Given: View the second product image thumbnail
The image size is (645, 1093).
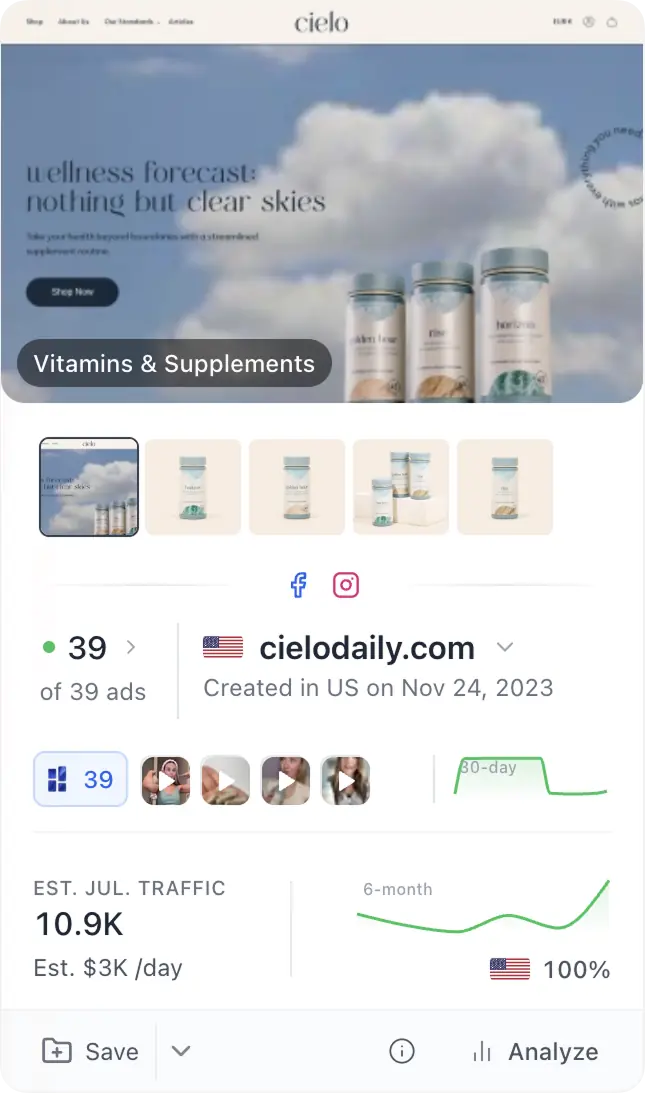Looking at the screenshot, I should pos(193,487).
